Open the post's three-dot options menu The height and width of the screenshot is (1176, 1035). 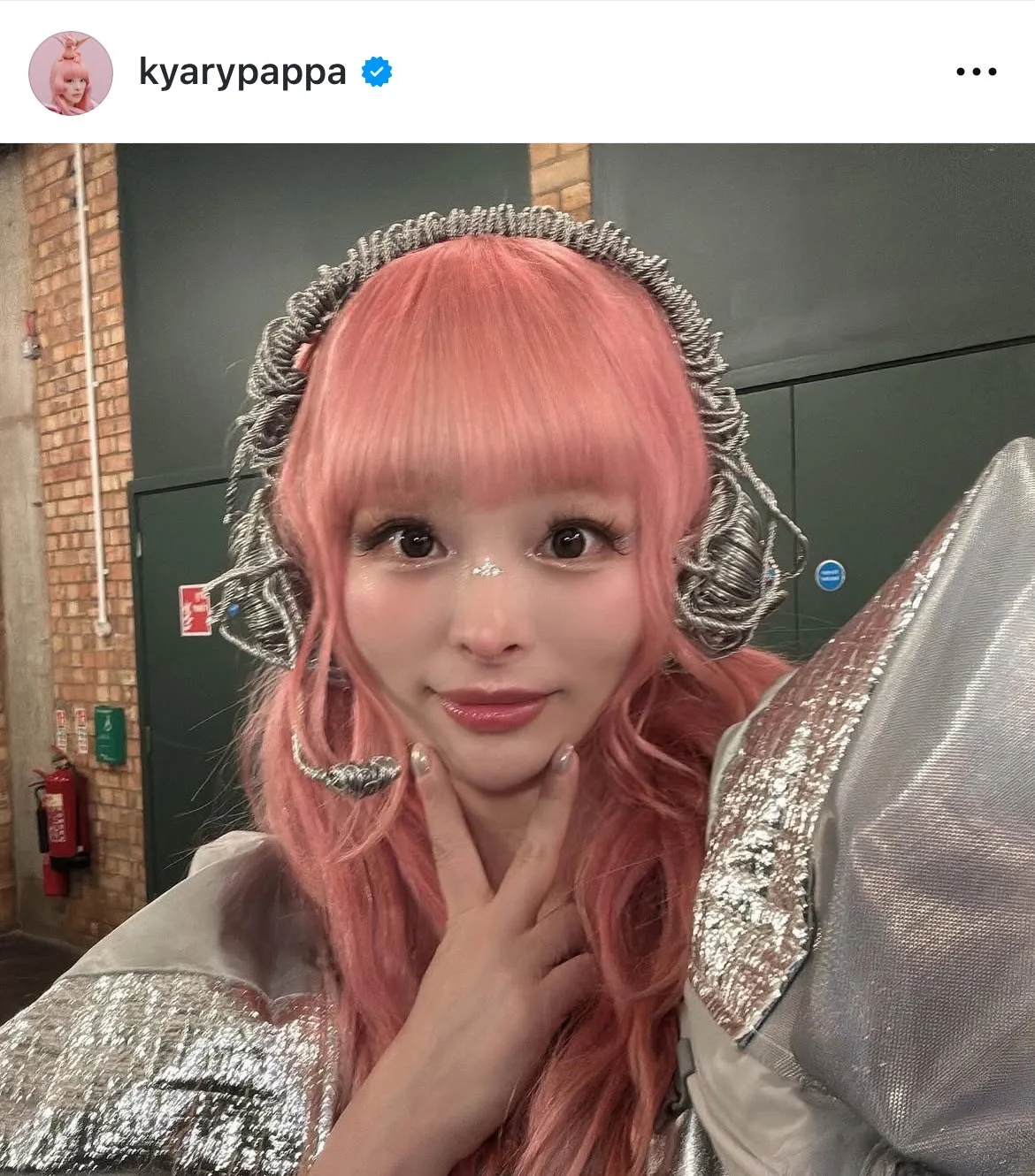(977, 73)
